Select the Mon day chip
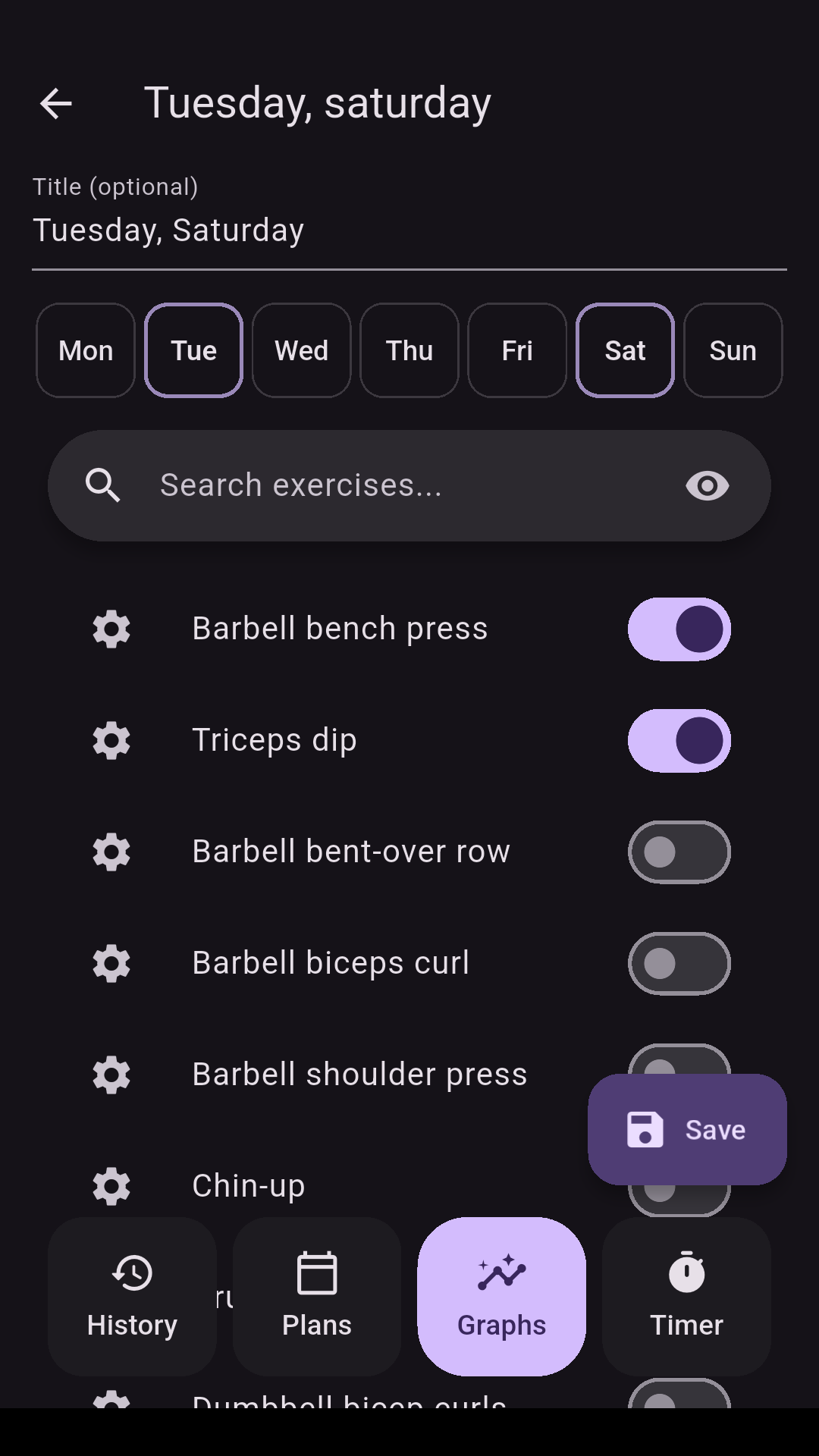This screenshot has width=819, height=1456. coord(86,350)
